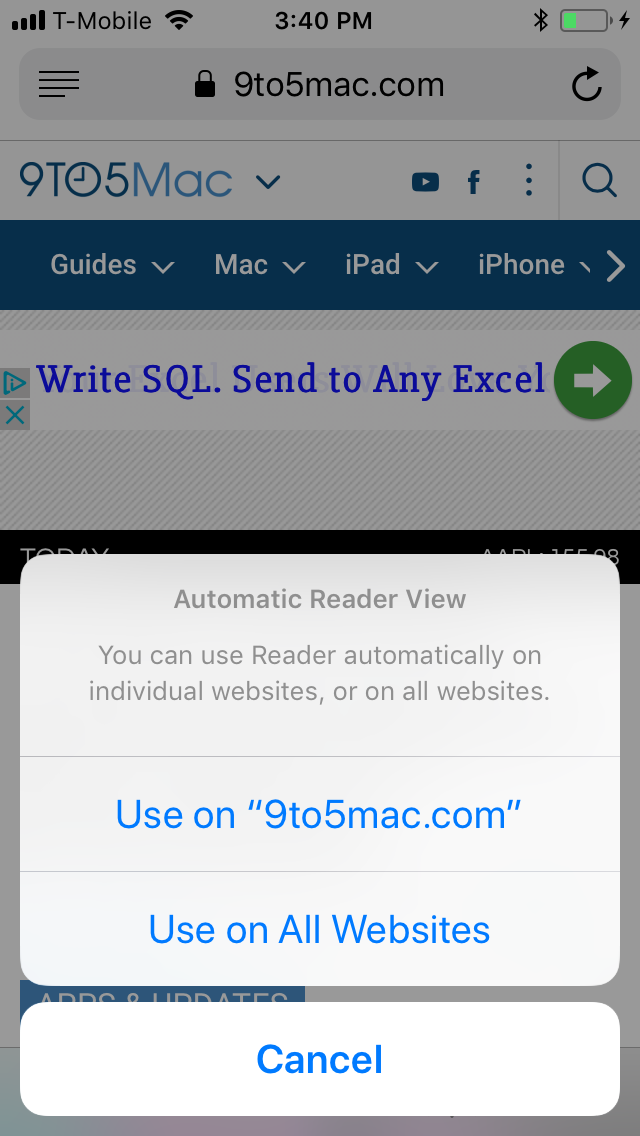640x1136 pixels.
Task: Cancel the Automatic Reader View sheet
Action: pyautogui.click(x=320, y=1058)
